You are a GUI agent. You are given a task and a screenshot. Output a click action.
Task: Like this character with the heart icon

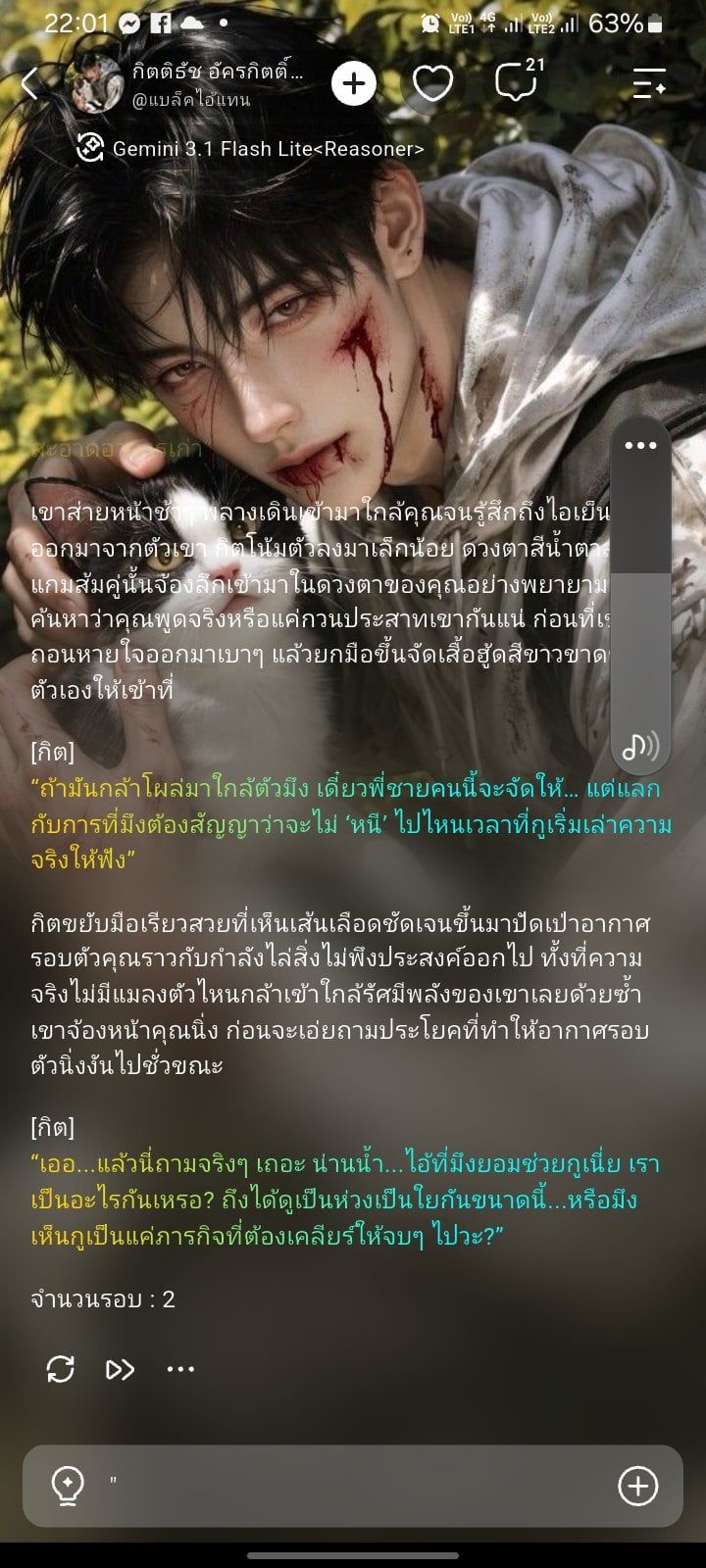[x=432, y=84]
